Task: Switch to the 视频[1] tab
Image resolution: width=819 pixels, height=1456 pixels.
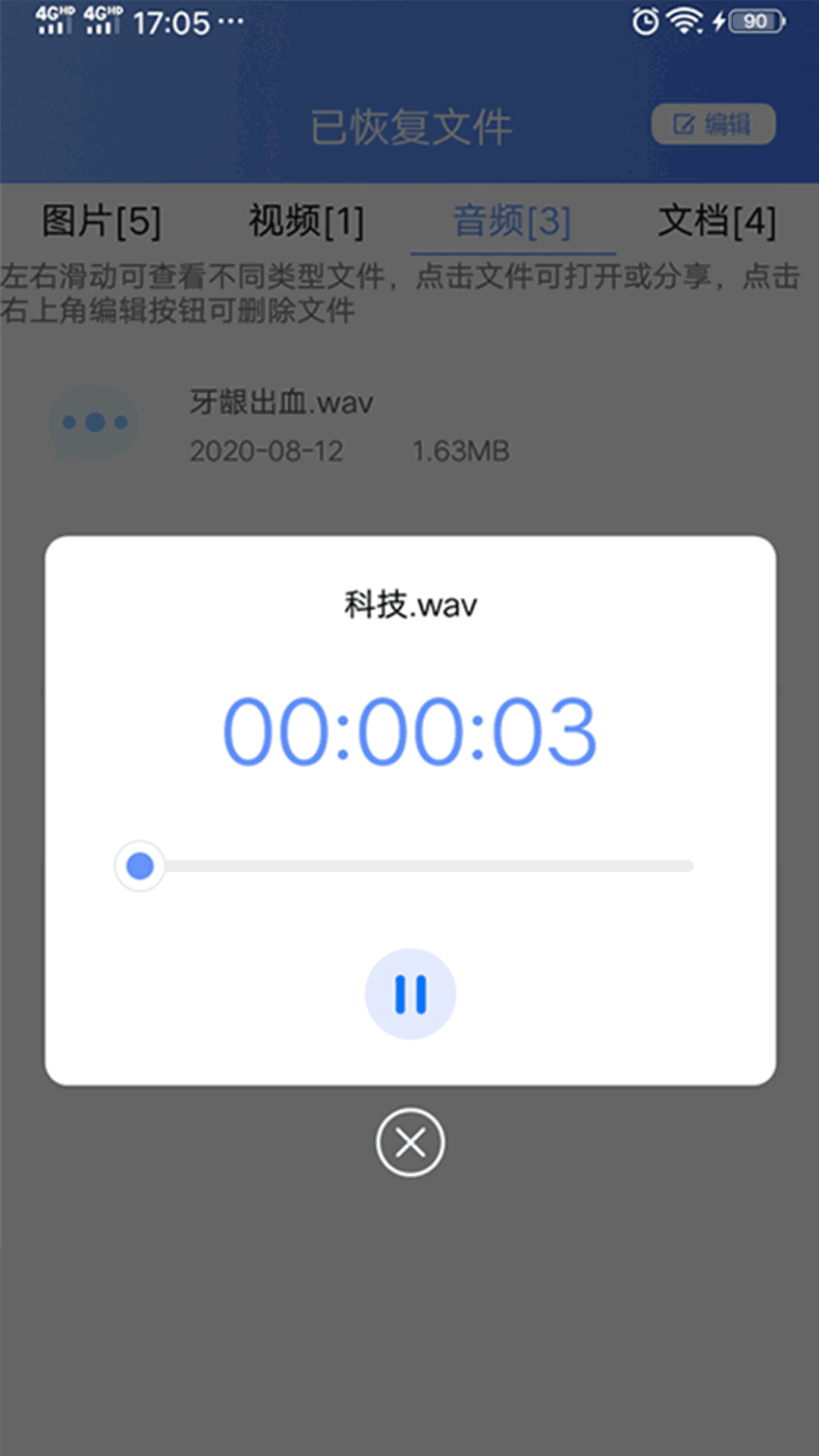Action: (306, 222)
